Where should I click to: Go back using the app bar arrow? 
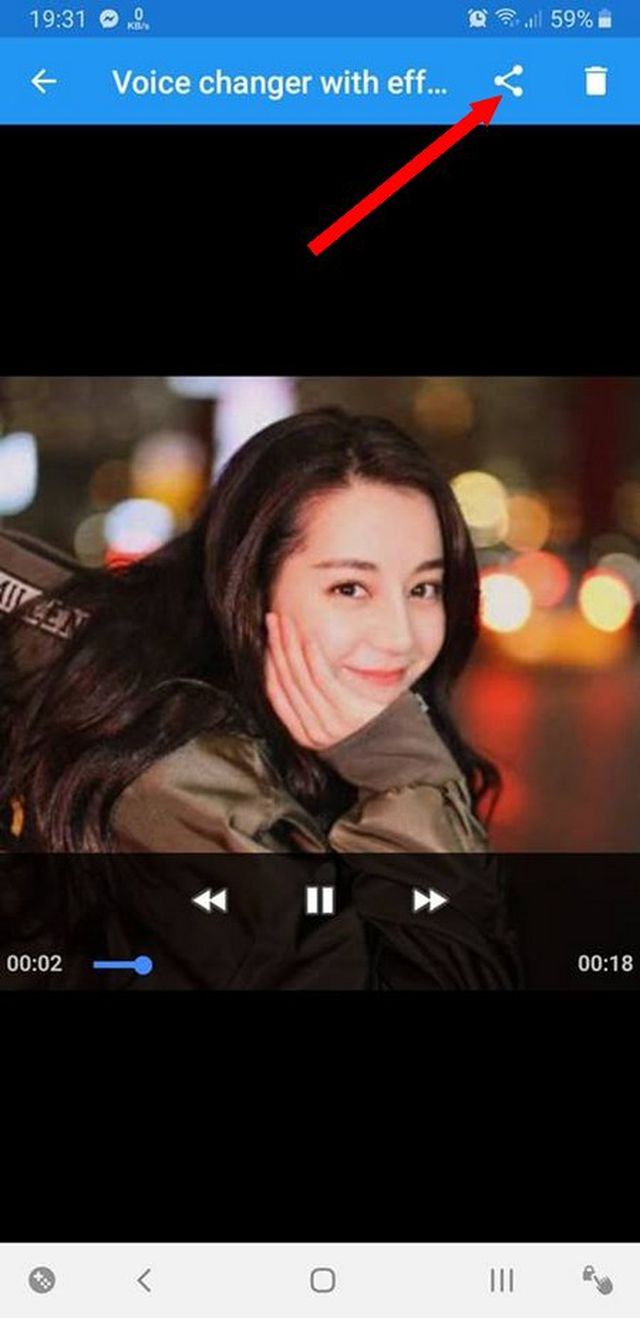(x=44, y=81)
